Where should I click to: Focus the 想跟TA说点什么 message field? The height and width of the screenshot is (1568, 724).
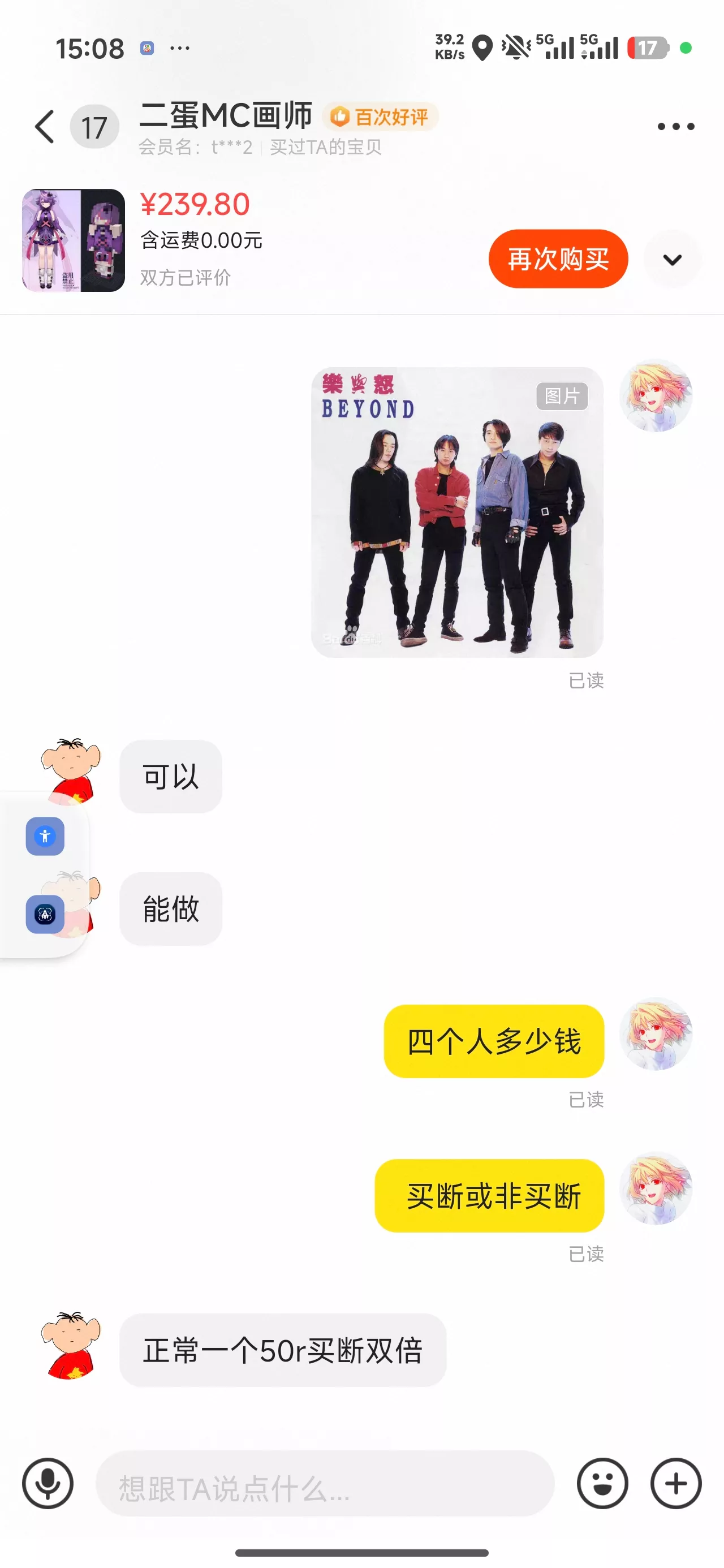(x=325, y=1484)
